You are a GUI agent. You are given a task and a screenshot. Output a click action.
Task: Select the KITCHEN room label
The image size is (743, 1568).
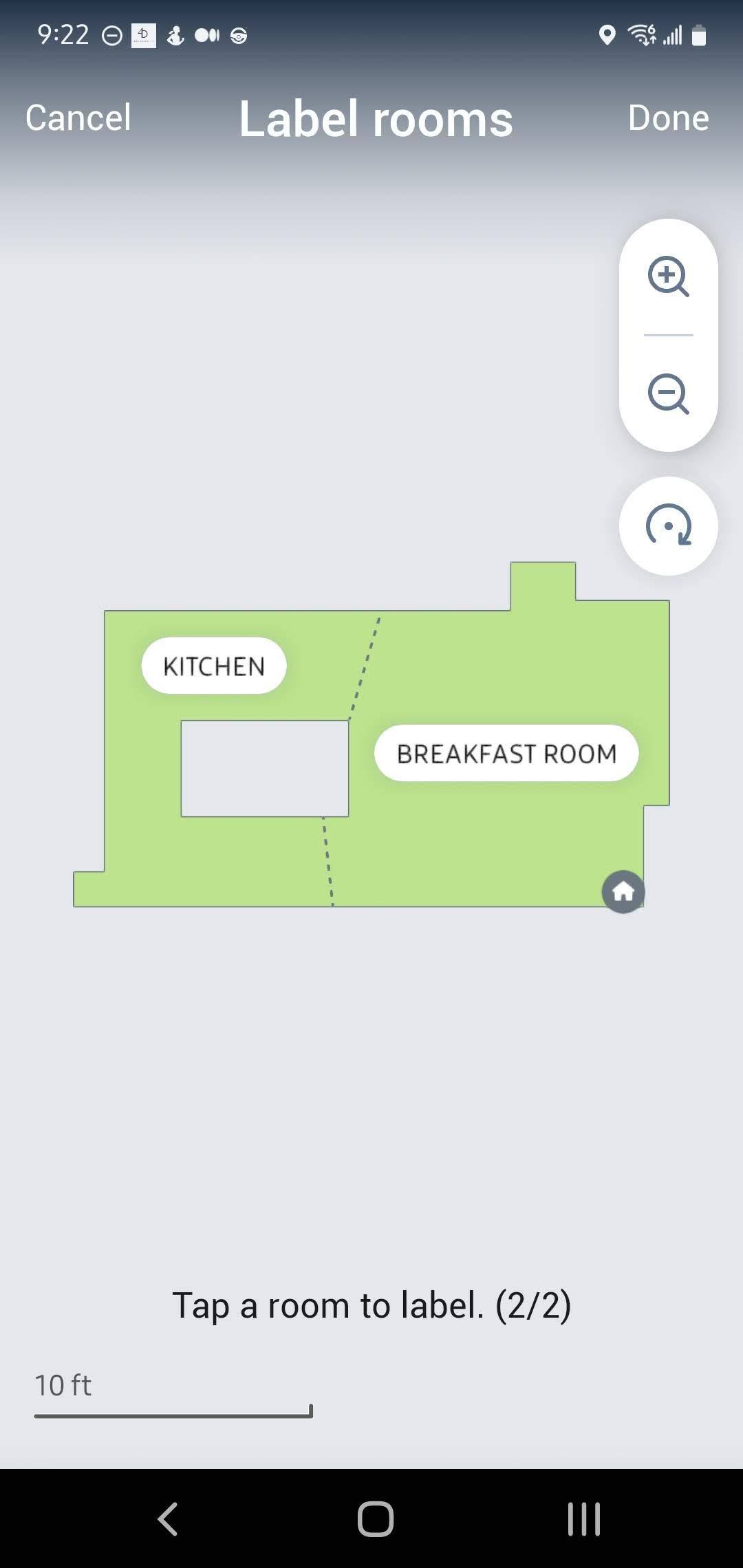tap(214, 666)
